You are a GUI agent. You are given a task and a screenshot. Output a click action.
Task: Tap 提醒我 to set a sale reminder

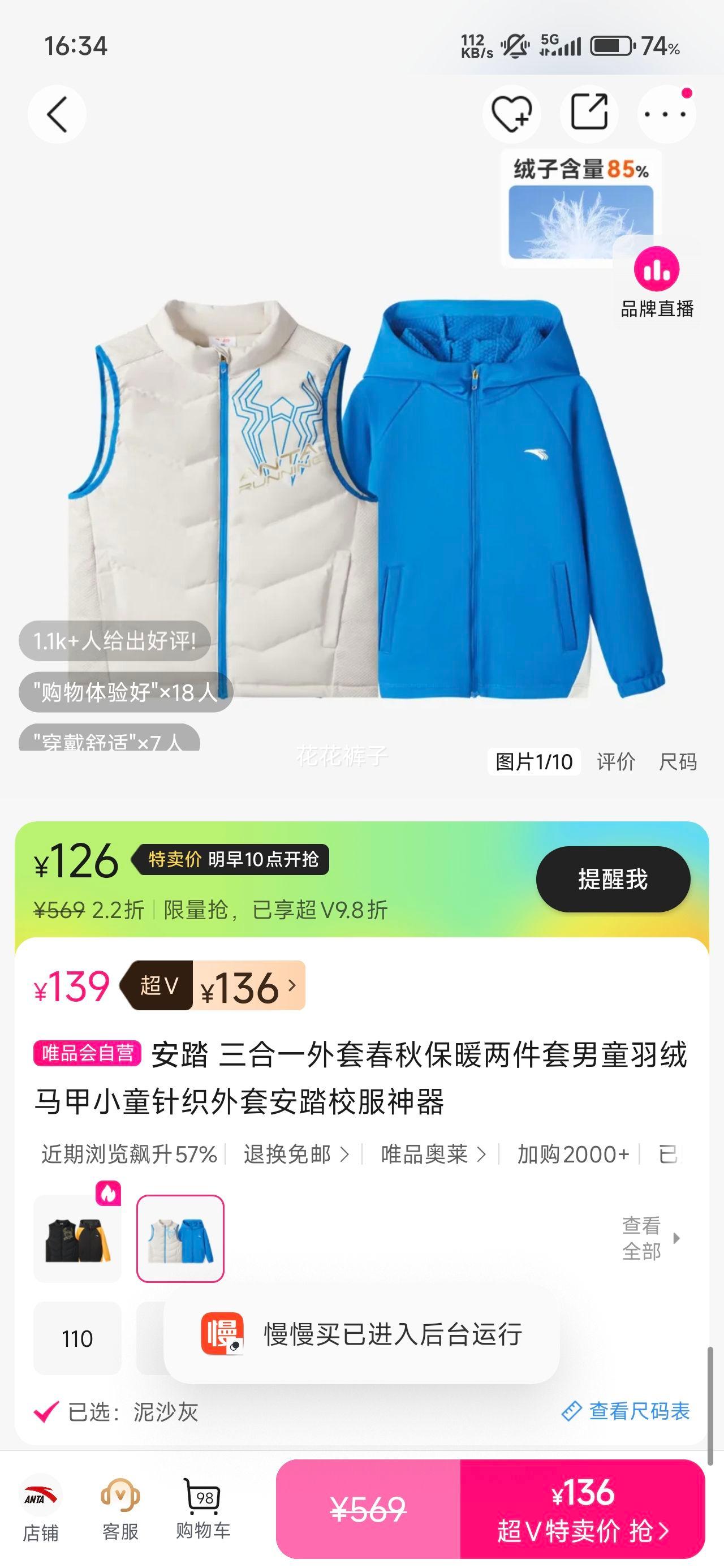pos(613,879)
